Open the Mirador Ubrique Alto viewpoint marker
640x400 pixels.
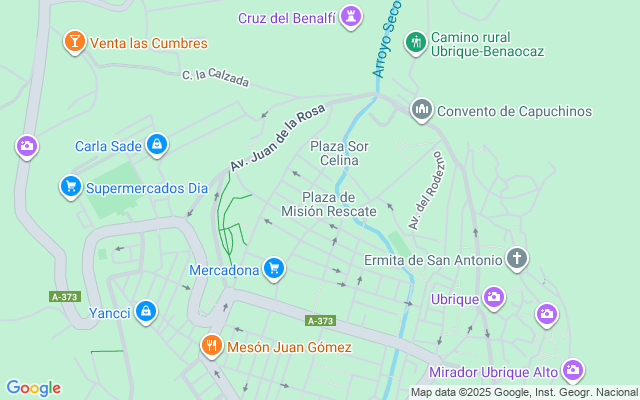click(x=573, y=372)
